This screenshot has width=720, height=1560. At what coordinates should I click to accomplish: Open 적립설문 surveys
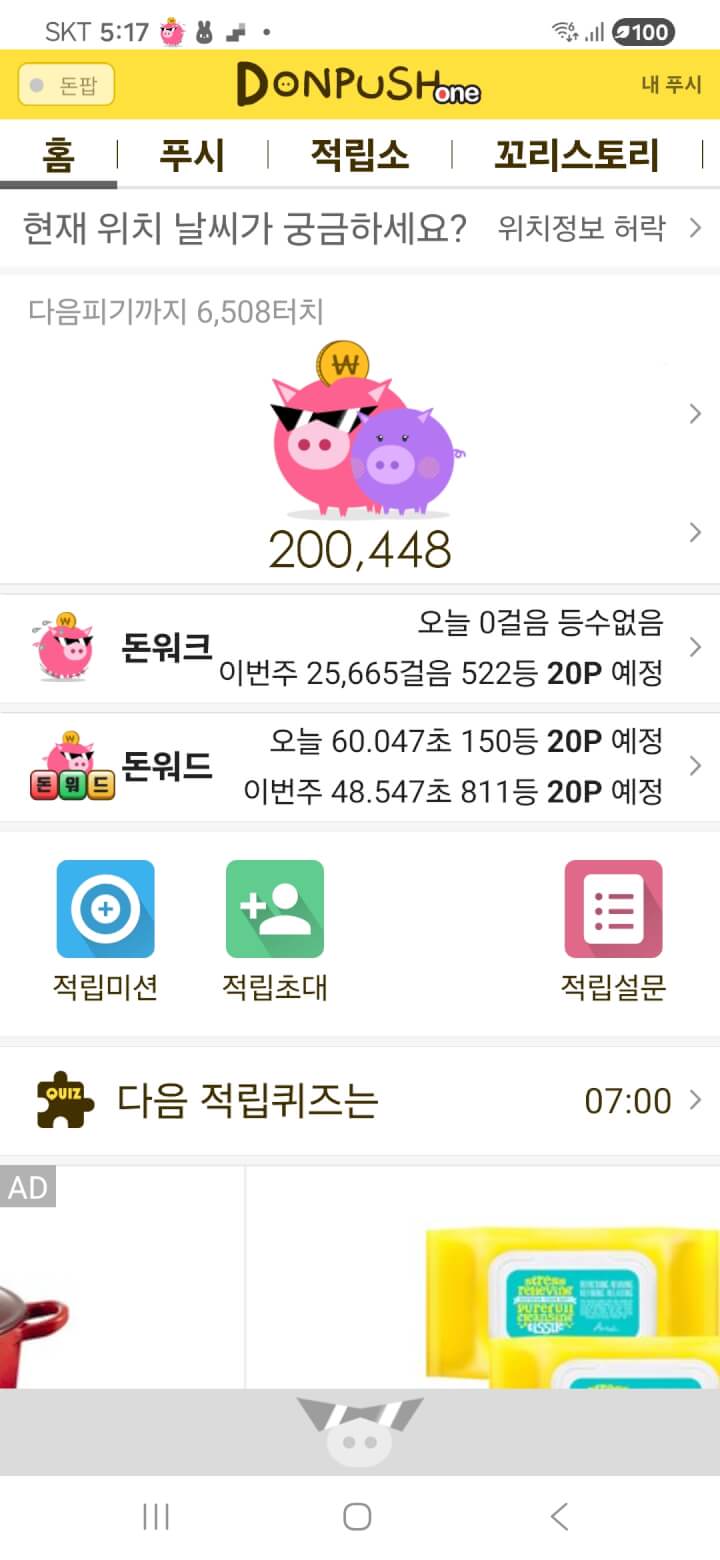click(x=613, y=930)
